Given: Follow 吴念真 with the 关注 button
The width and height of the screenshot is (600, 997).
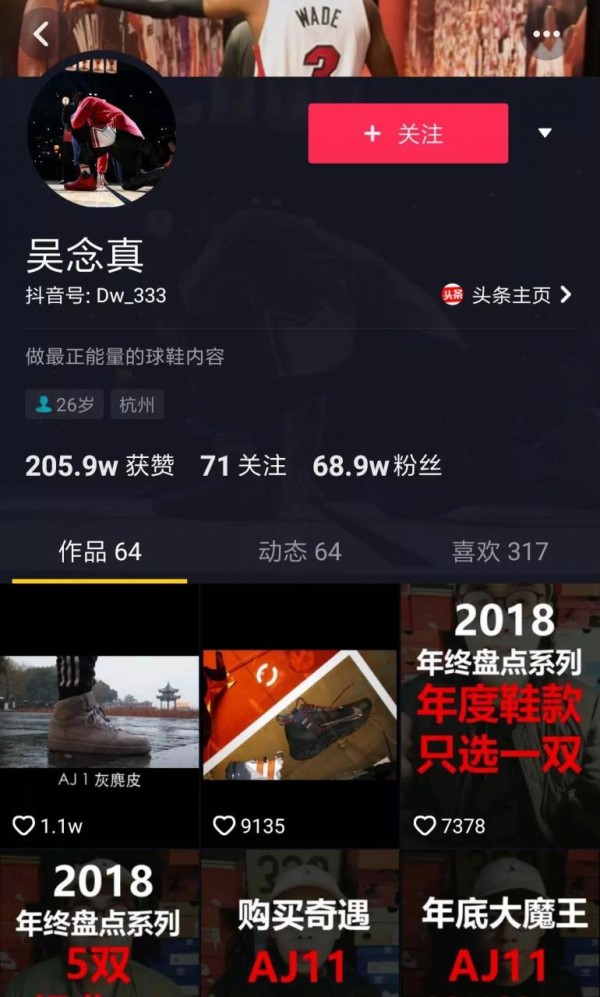Looking at the screenshot, I should pos(407,133).
